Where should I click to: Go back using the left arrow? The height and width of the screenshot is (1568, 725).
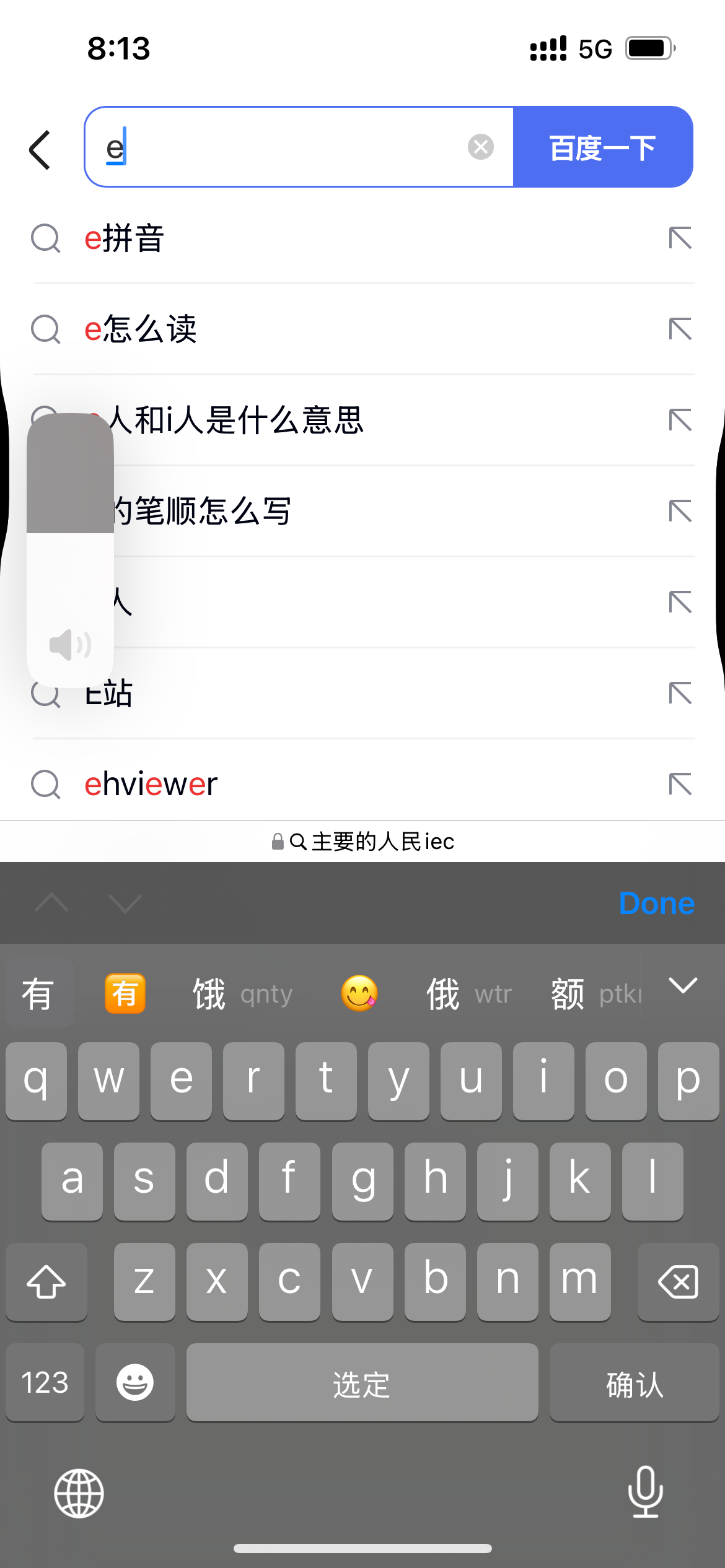click(40, 149)
